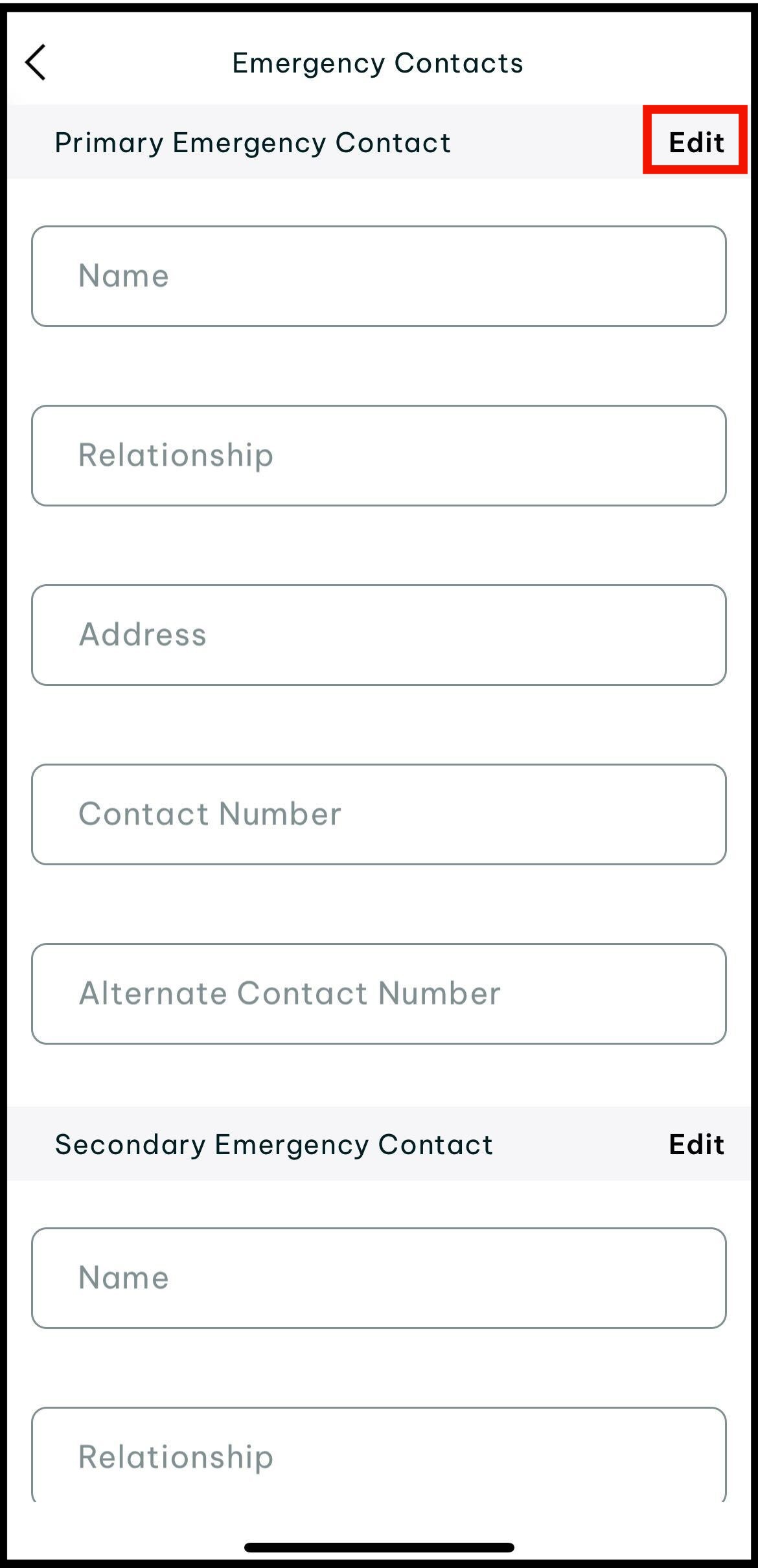
Task: Tap the secondary contact Relationship field
Action: 378,1456
